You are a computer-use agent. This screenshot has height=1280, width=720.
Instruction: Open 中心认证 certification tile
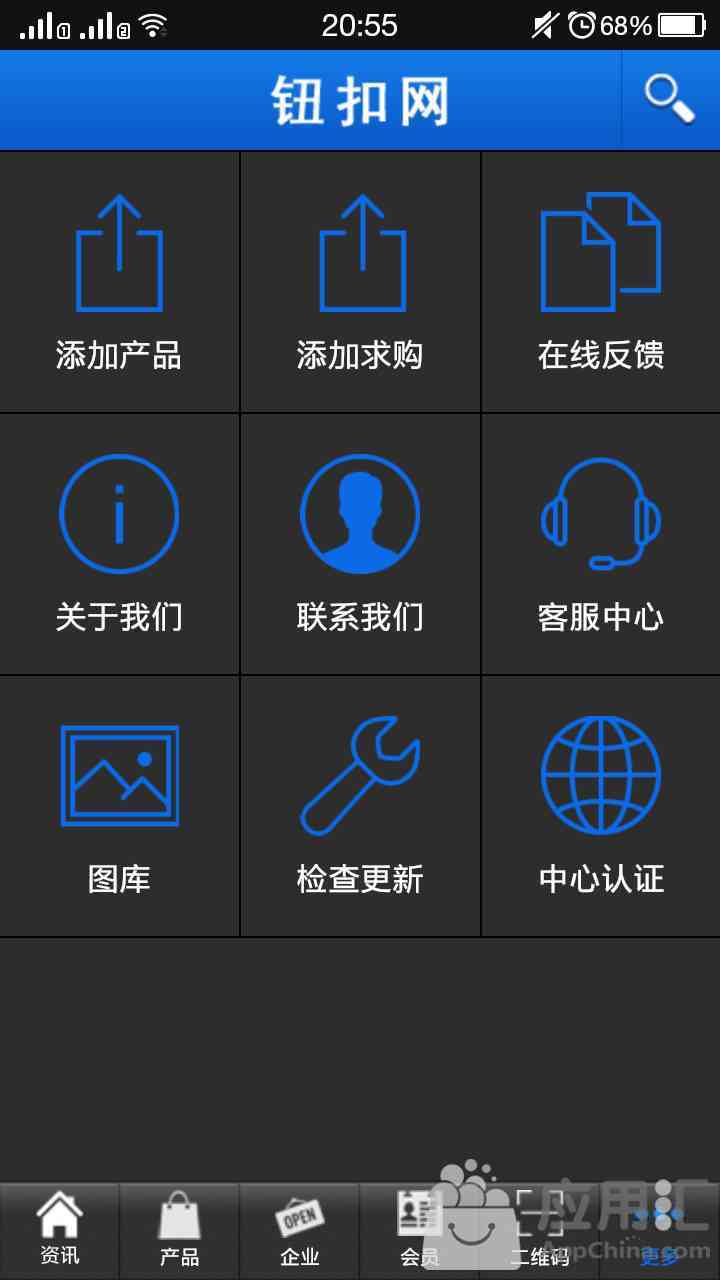point(601,806)
